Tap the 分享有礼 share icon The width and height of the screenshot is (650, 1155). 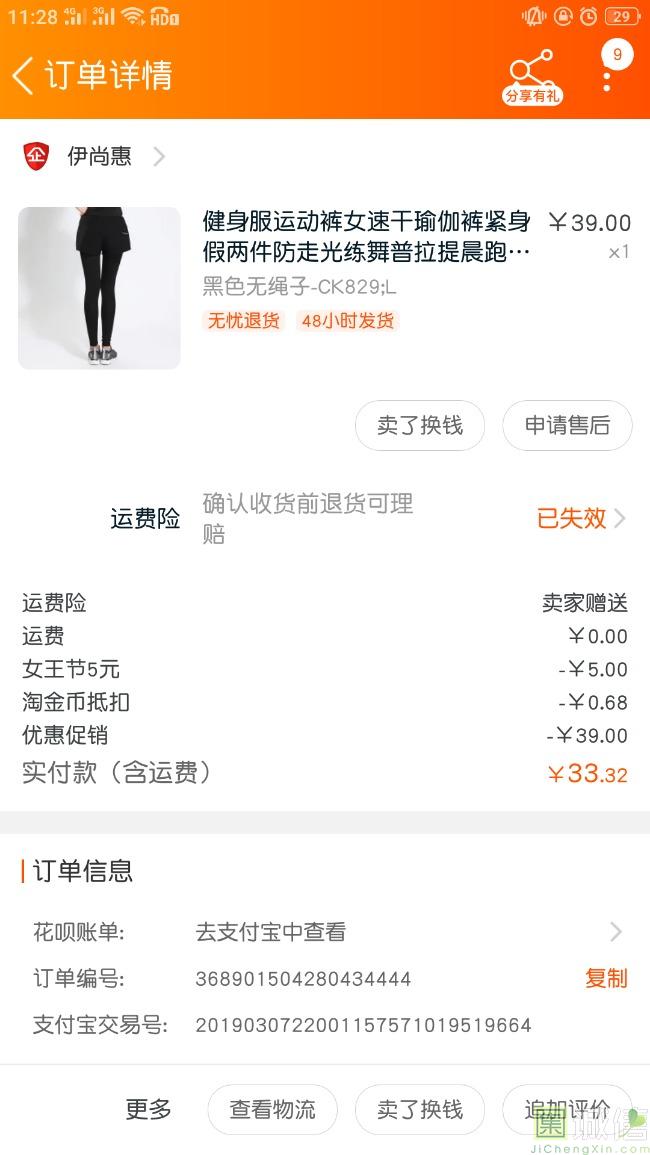(531, 76)
